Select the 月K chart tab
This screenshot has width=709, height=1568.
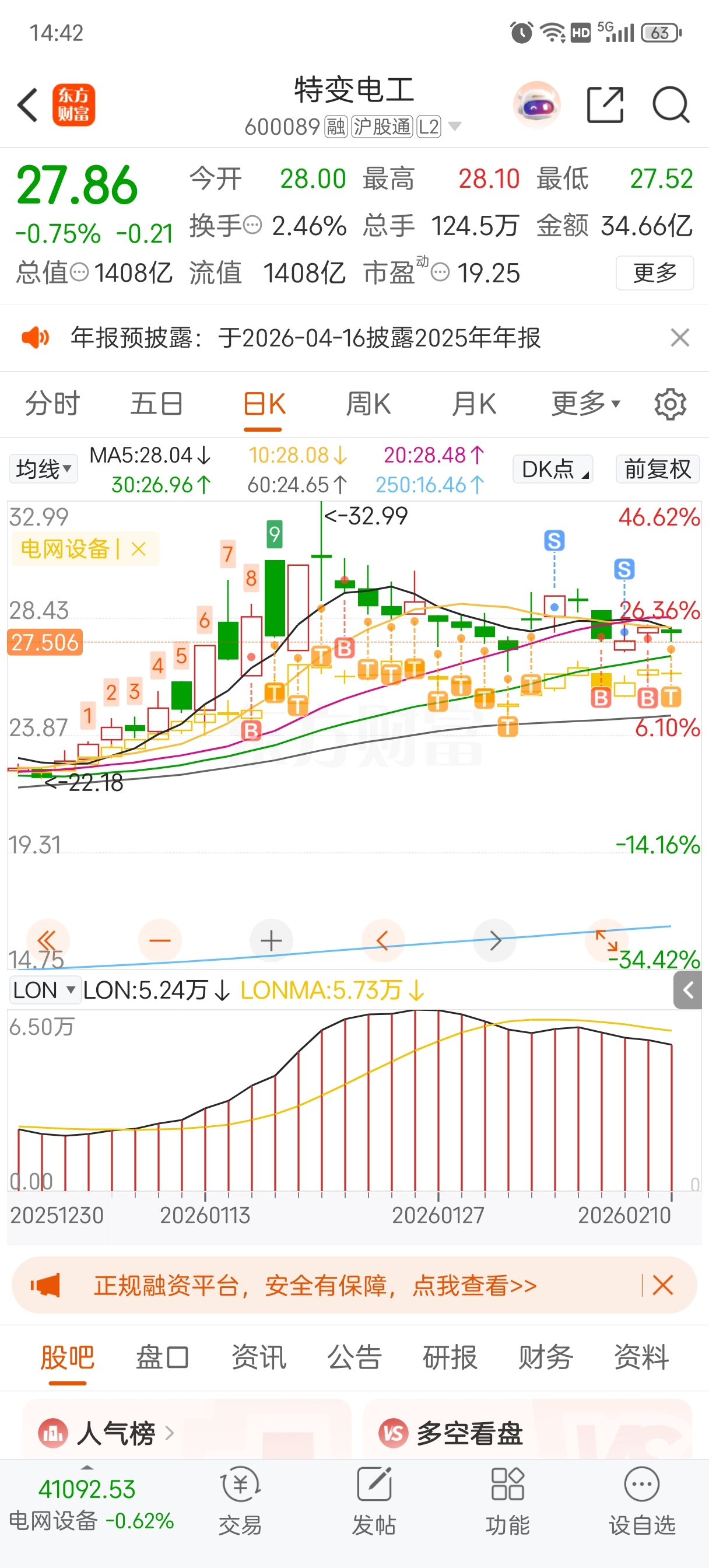coord(473,404)
